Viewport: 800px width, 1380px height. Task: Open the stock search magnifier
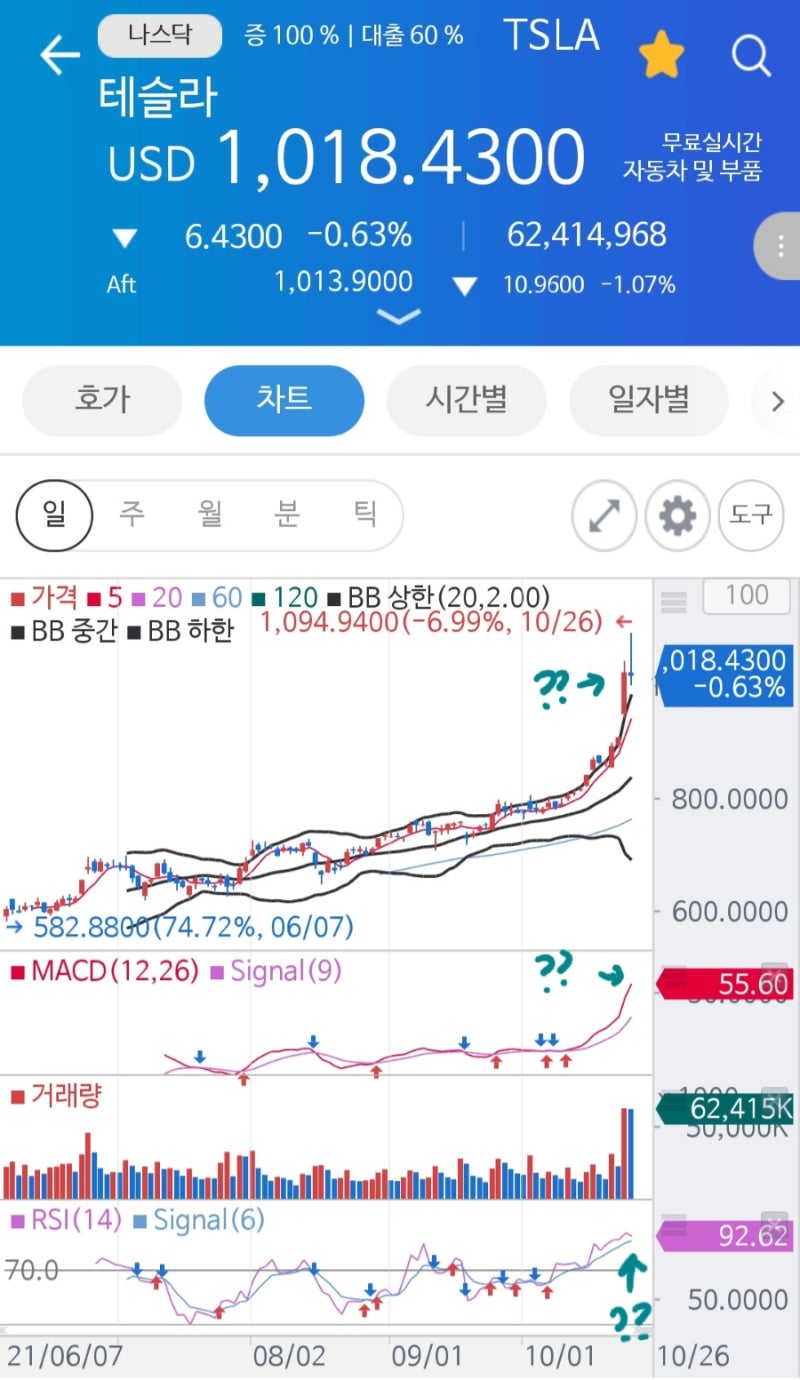click(752, 56)
